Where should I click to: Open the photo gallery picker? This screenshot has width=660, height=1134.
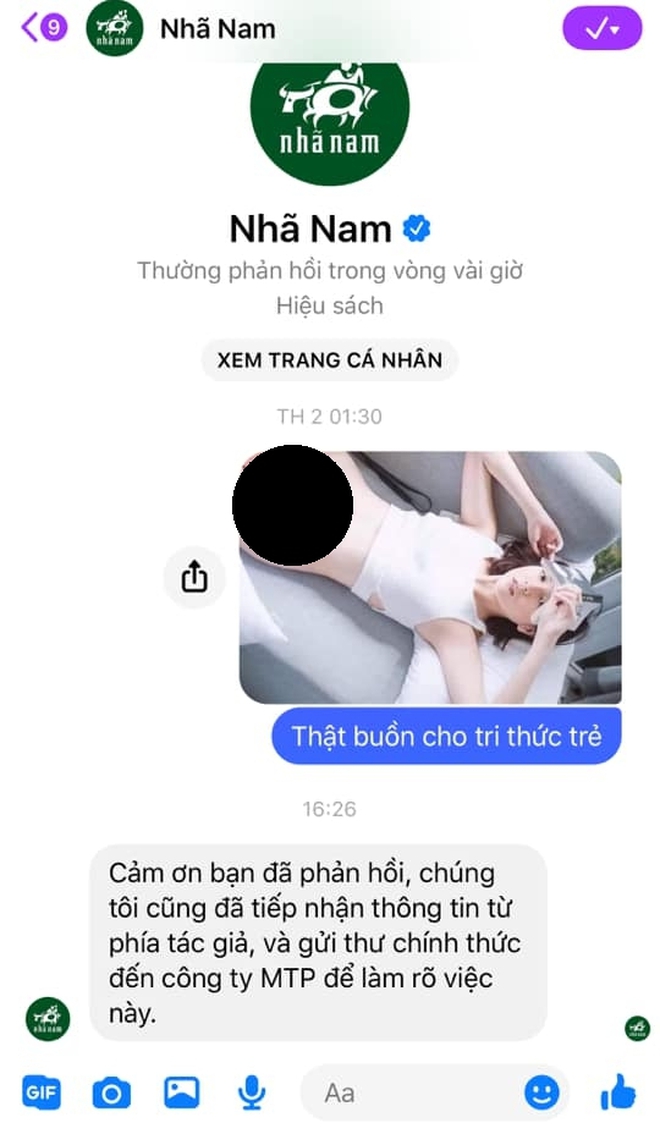click(181, 1093)
